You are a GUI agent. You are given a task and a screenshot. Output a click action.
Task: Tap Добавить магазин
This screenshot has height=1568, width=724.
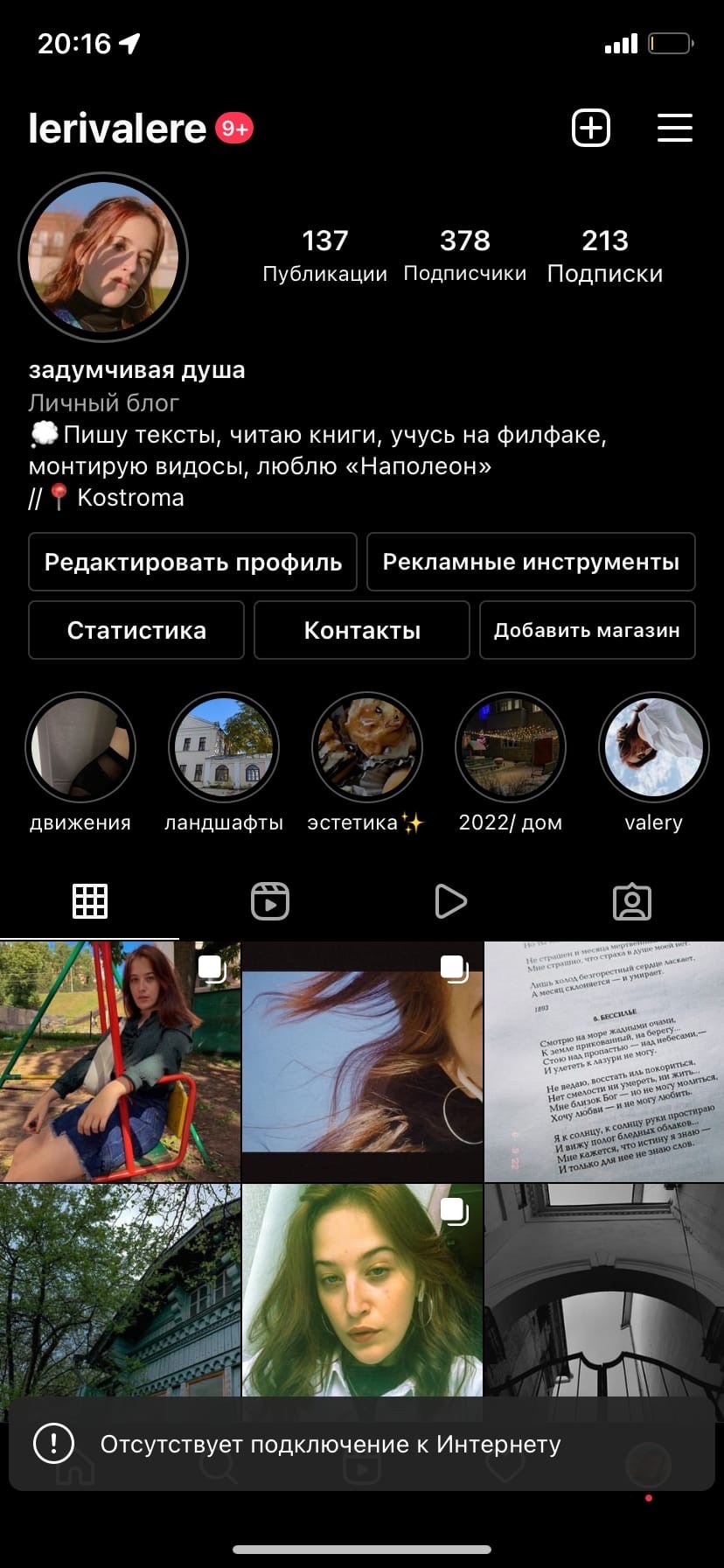(587, 630)
